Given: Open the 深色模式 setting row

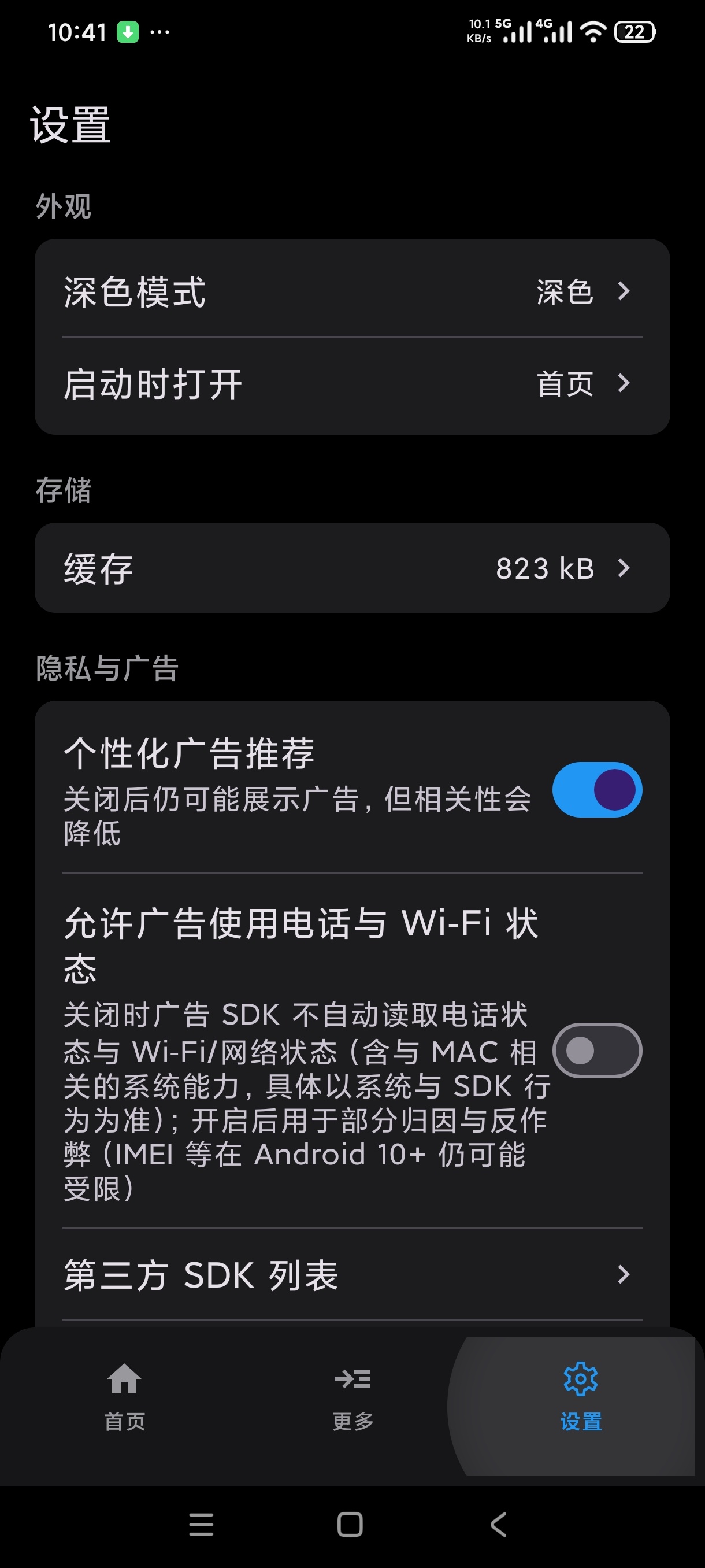Looking at the screenshot, I should tap(352, 291).
